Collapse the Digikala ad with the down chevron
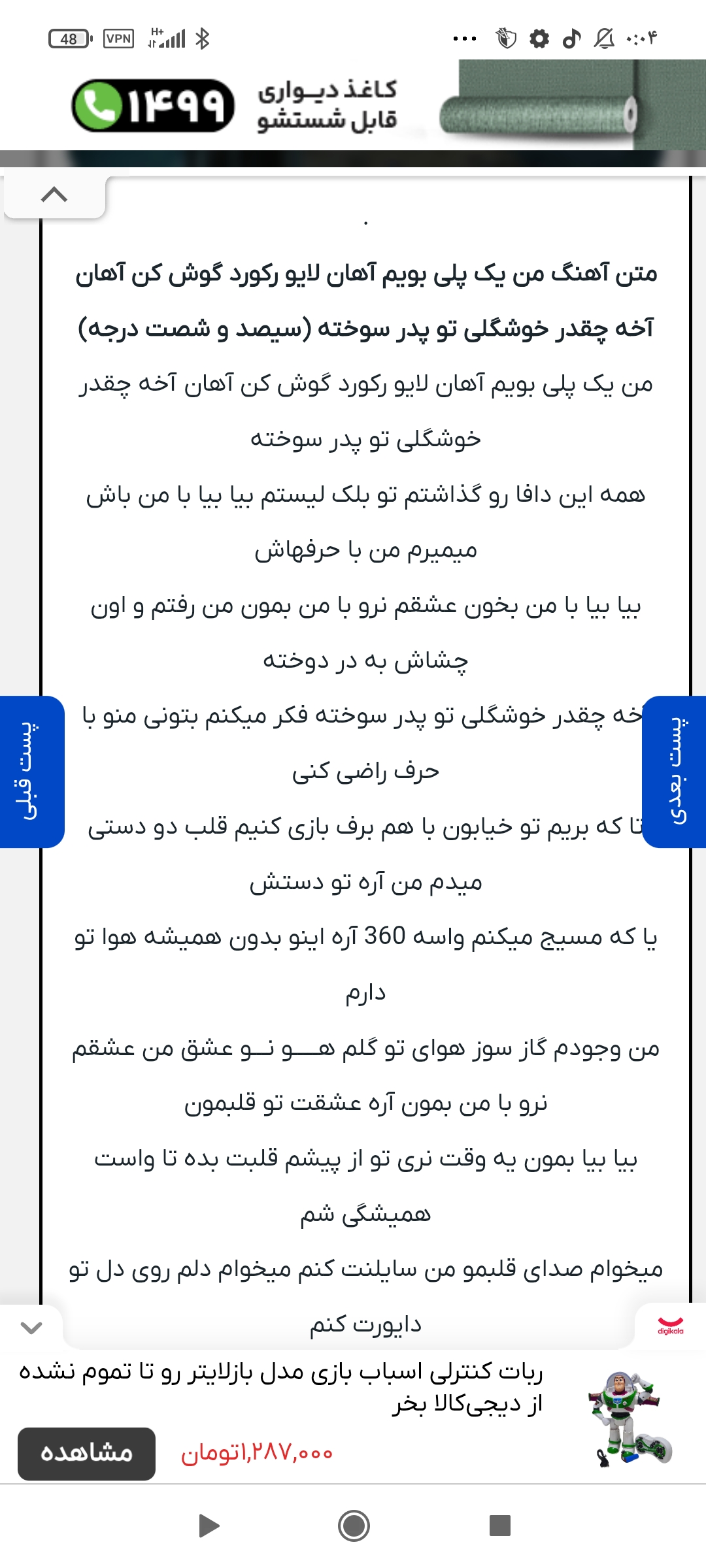706x1568 pixels. pyautogui.click(x=31, y=1327)
